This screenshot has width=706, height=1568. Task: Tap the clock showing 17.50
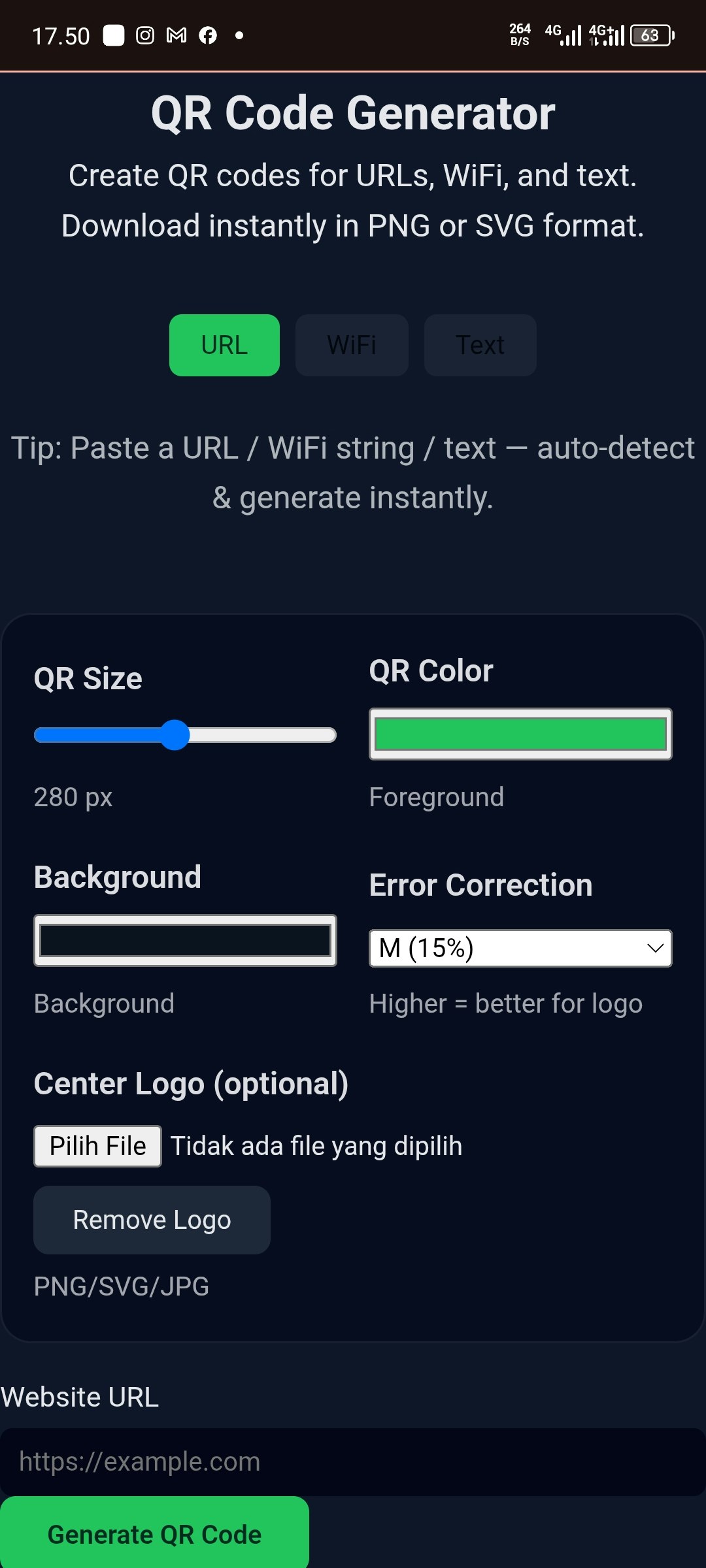click(x=62, y=35)
